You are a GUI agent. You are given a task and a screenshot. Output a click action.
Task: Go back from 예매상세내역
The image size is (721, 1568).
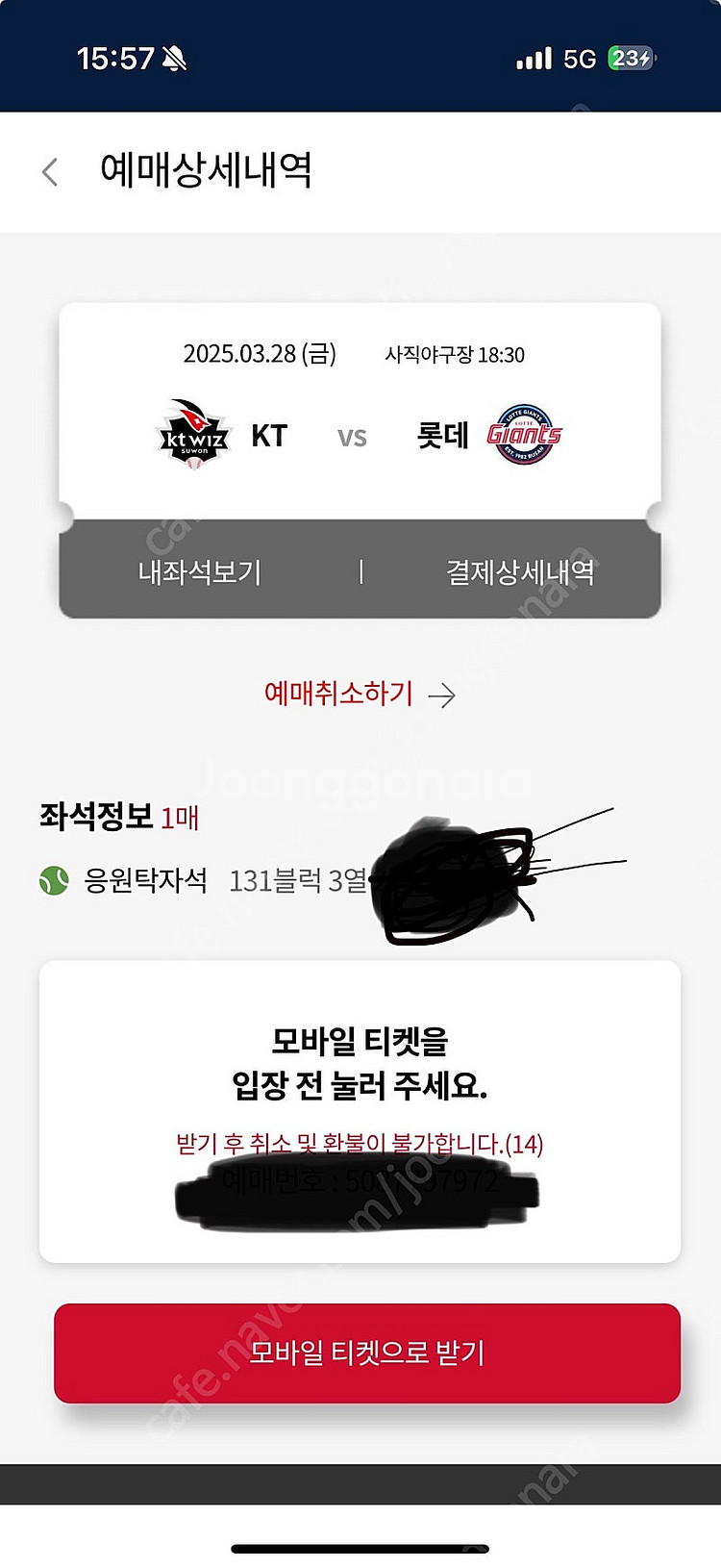[50, 172]
